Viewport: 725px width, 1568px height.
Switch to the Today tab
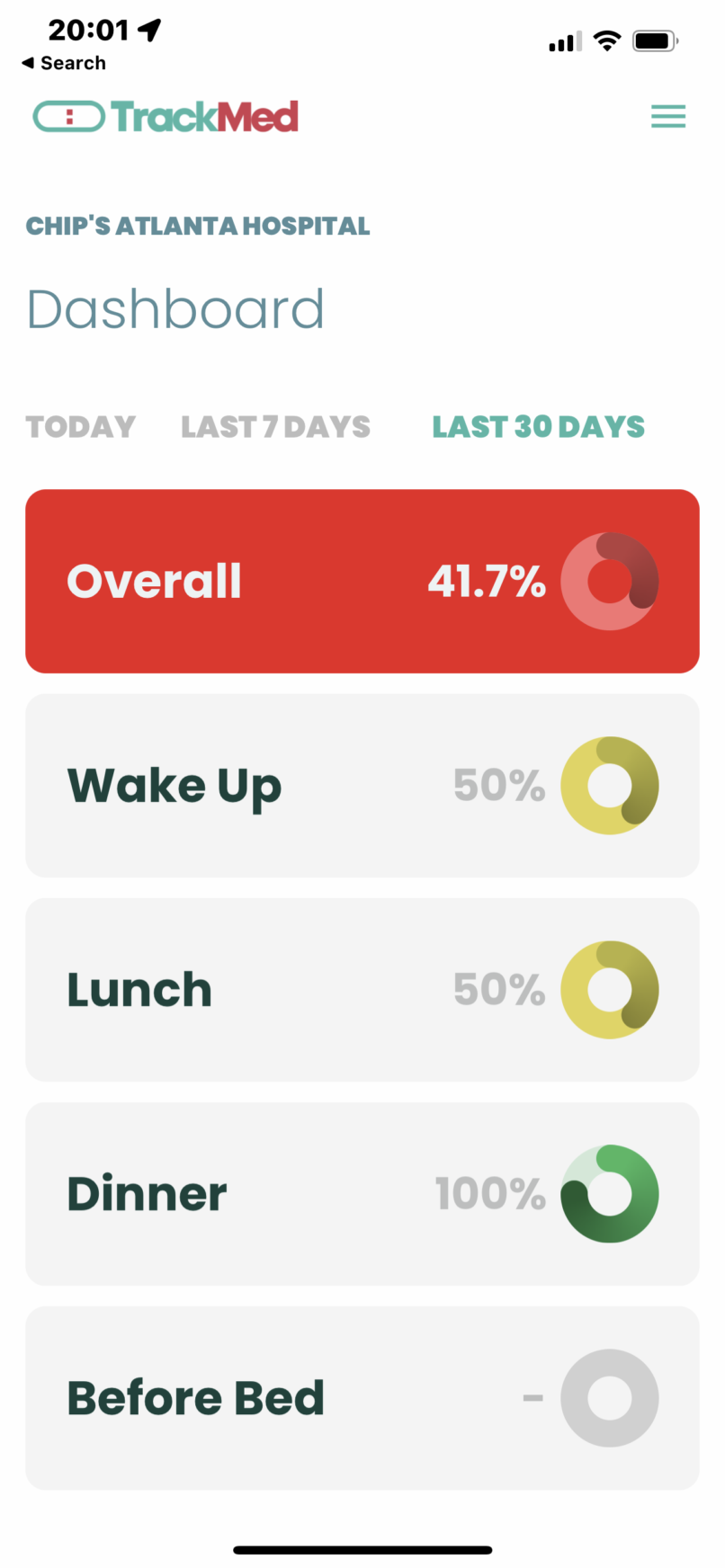pos(81,427)
